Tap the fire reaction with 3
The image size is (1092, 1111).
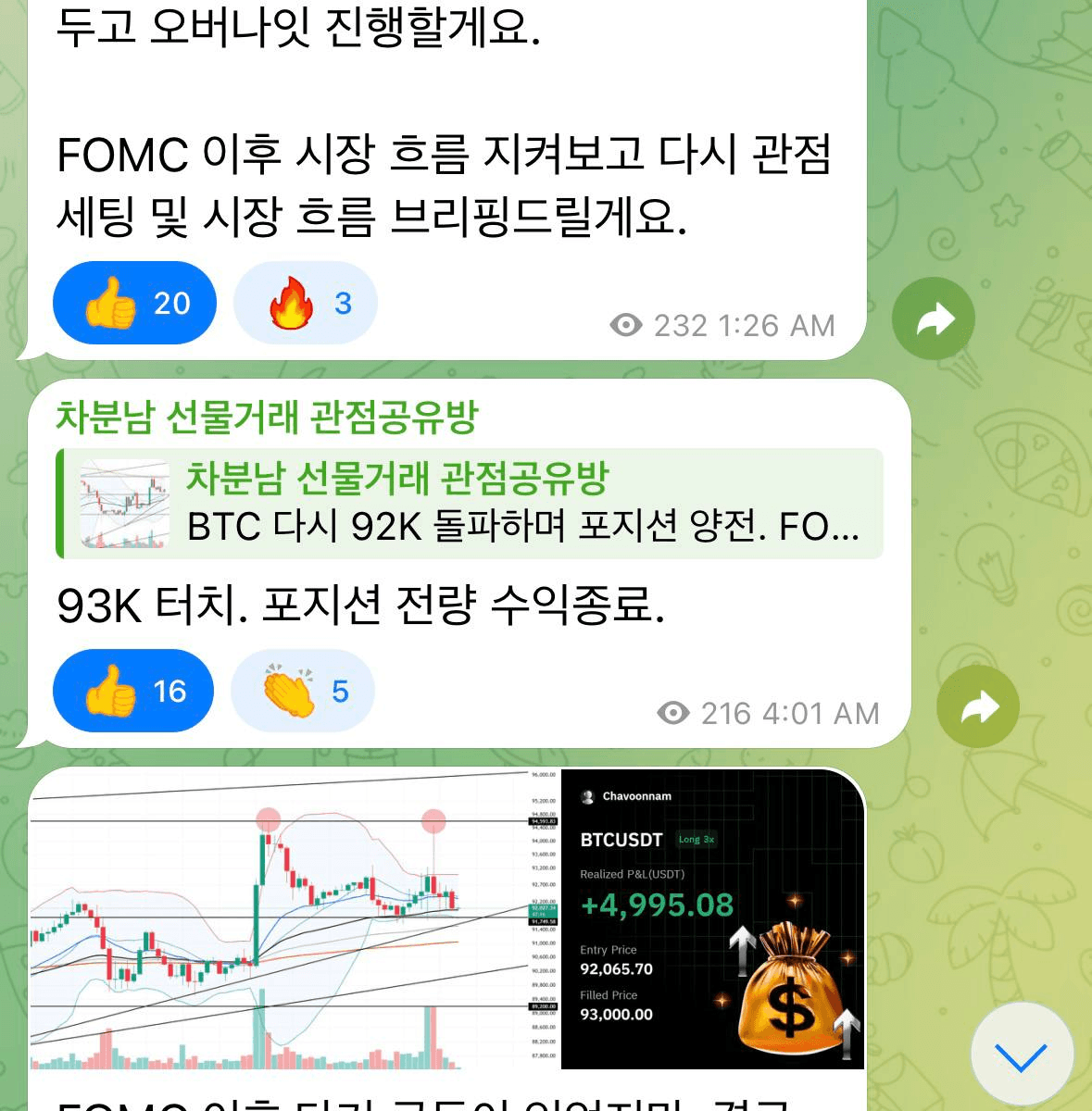click(306, 303)
